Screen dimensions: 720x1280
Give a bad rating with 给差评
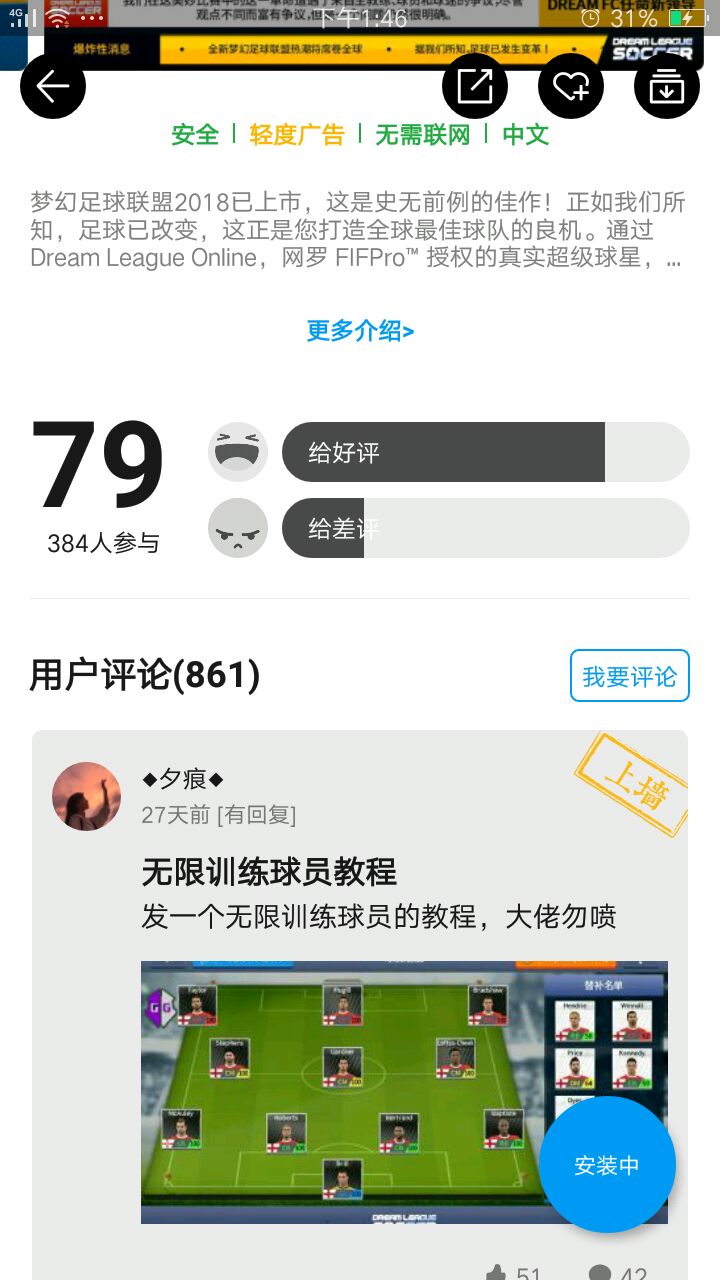pyautogui.click(x=486, y=528)
